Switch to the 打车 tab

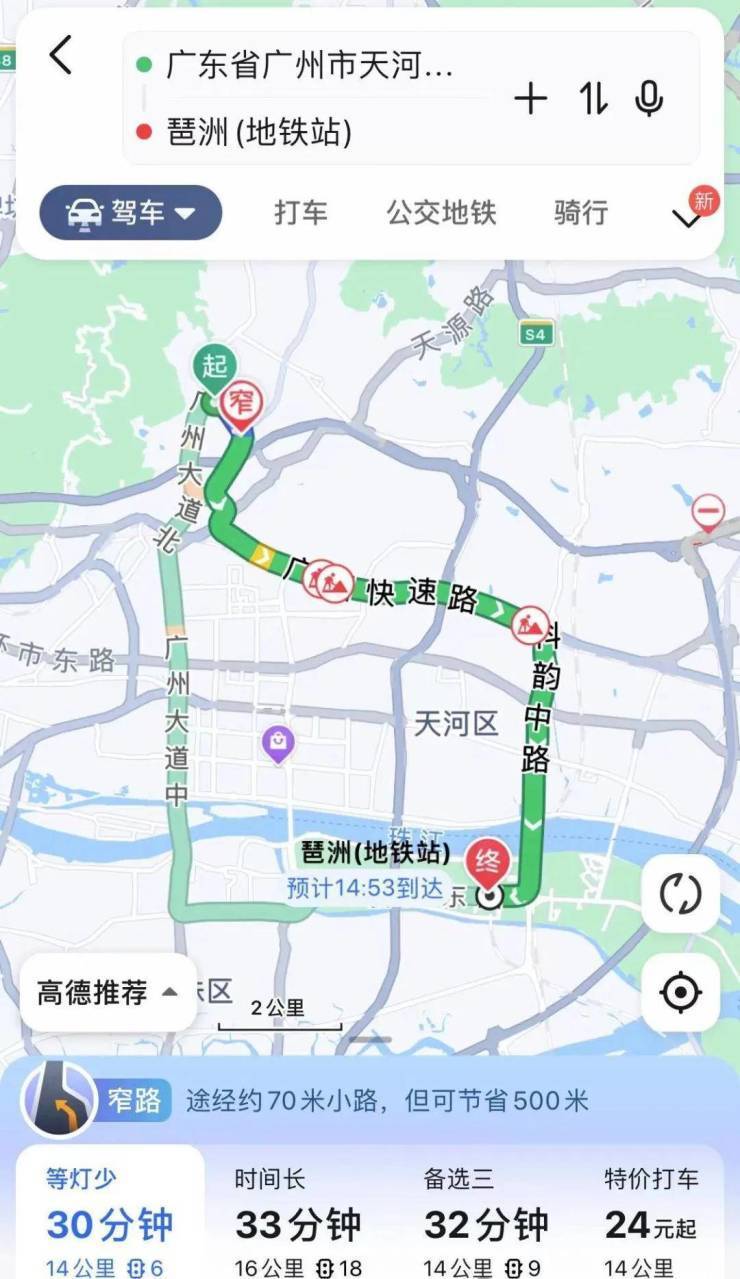click(x=301, y=213)
